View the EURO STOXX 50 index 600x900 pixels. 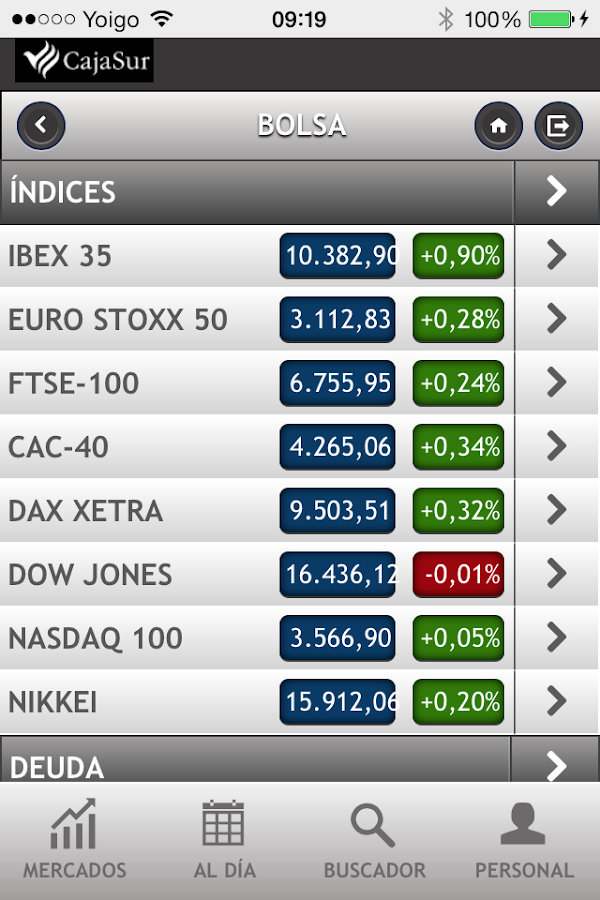(556, 320)
